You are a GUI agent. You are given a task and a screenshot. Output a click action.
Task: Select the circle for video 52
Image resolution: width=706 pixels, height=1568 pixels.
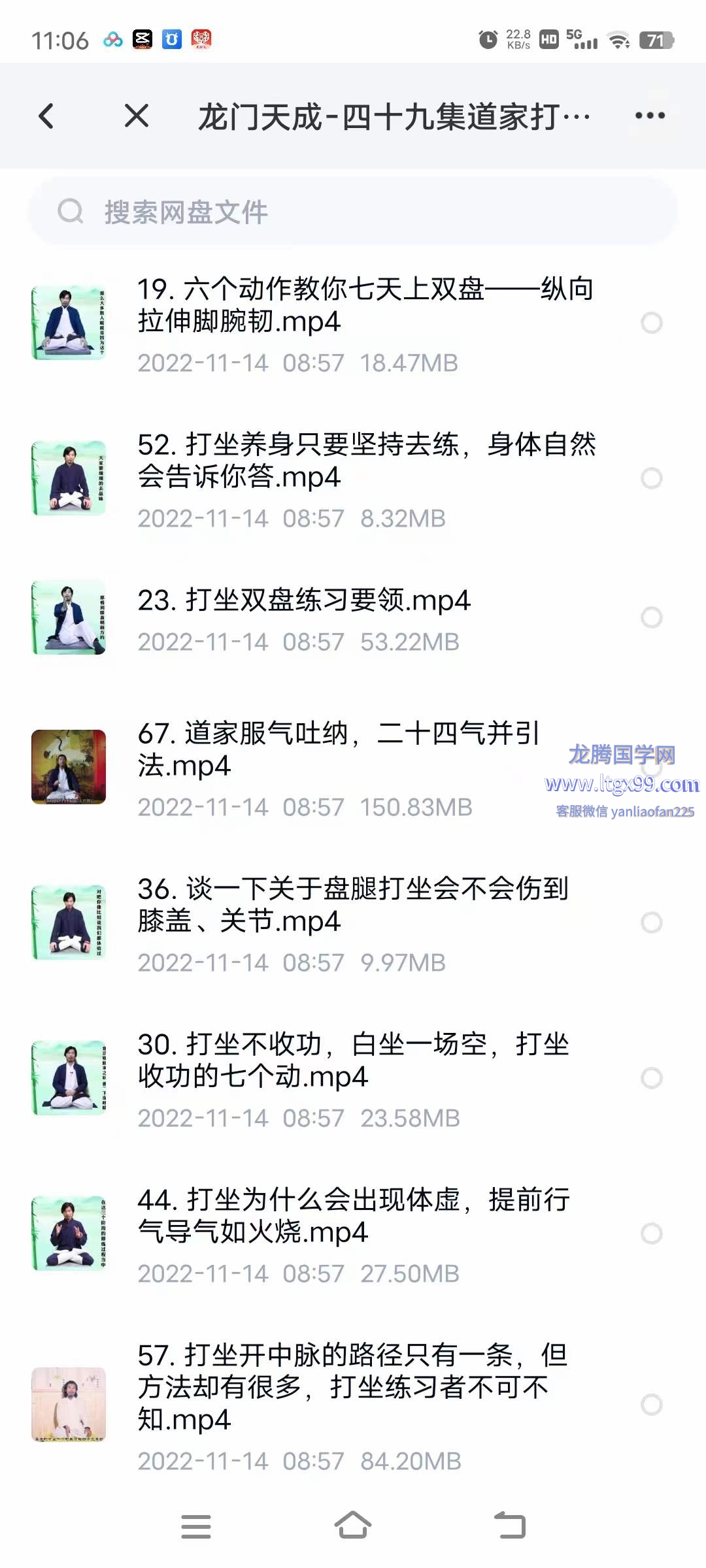coord(651,478)
